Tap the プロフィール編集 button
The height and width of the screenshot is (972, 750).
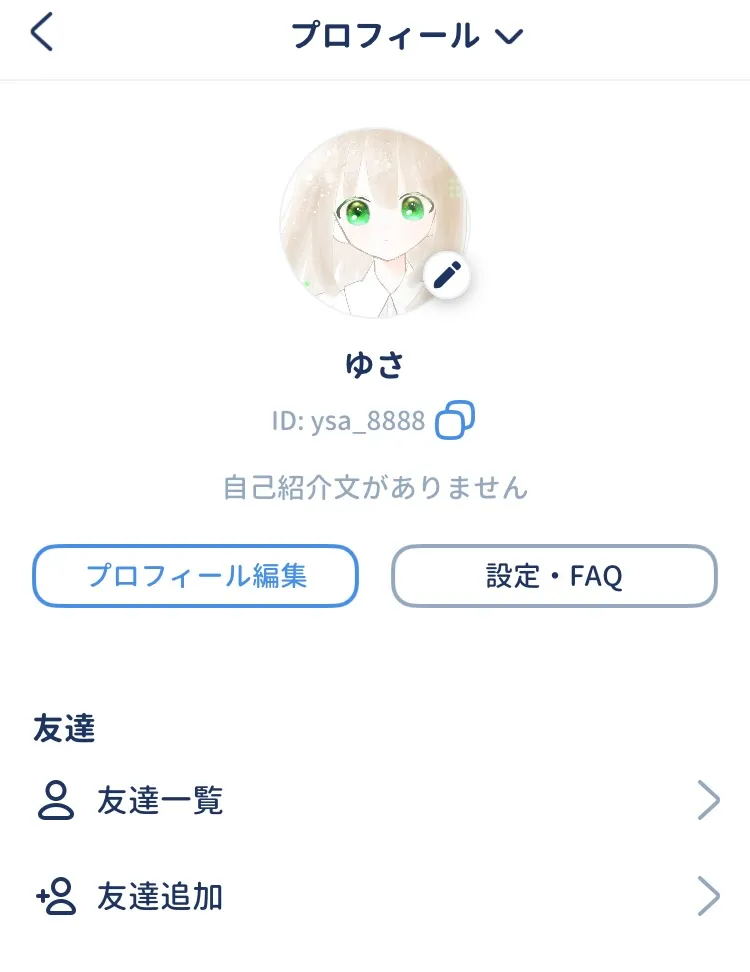coord(196,576)
